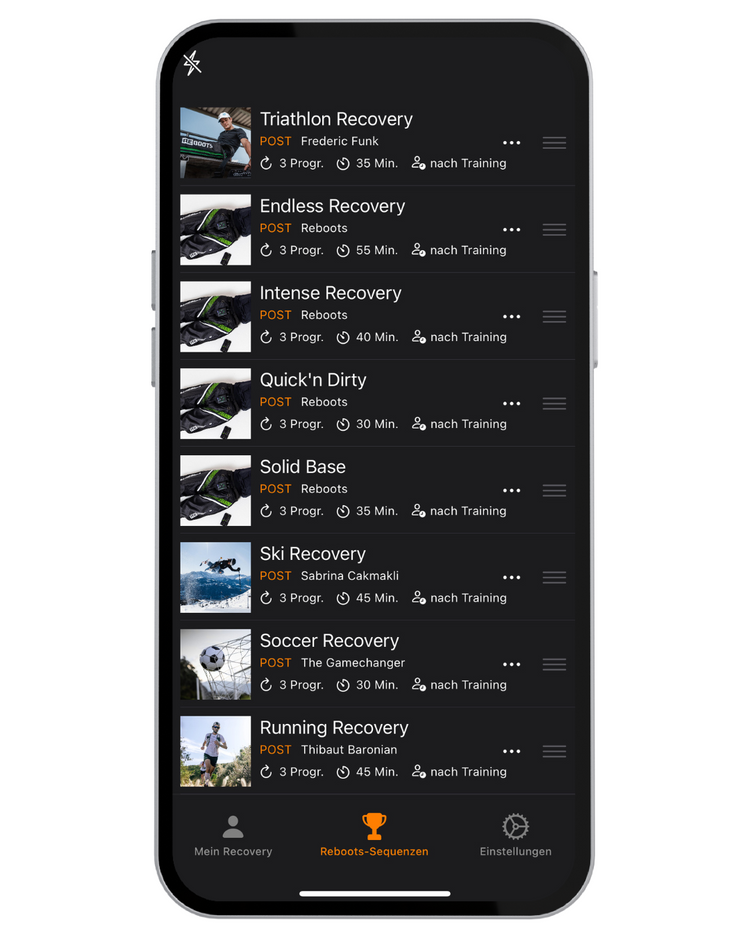Tap the Bluetooth status icon at top

point(193,63)
